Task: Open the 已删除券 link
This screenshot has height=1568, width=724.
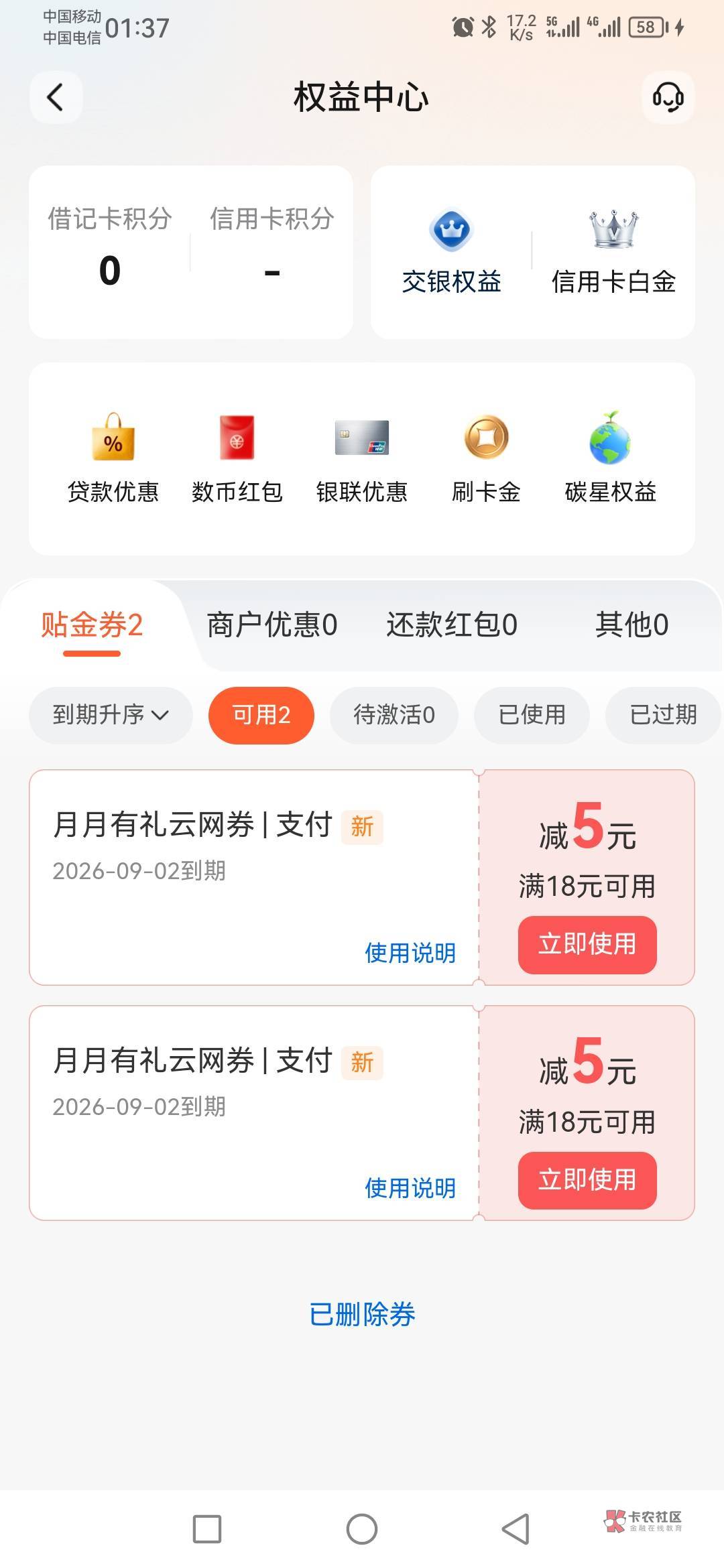Action: pyautogui.click(x=362, y=1315)
